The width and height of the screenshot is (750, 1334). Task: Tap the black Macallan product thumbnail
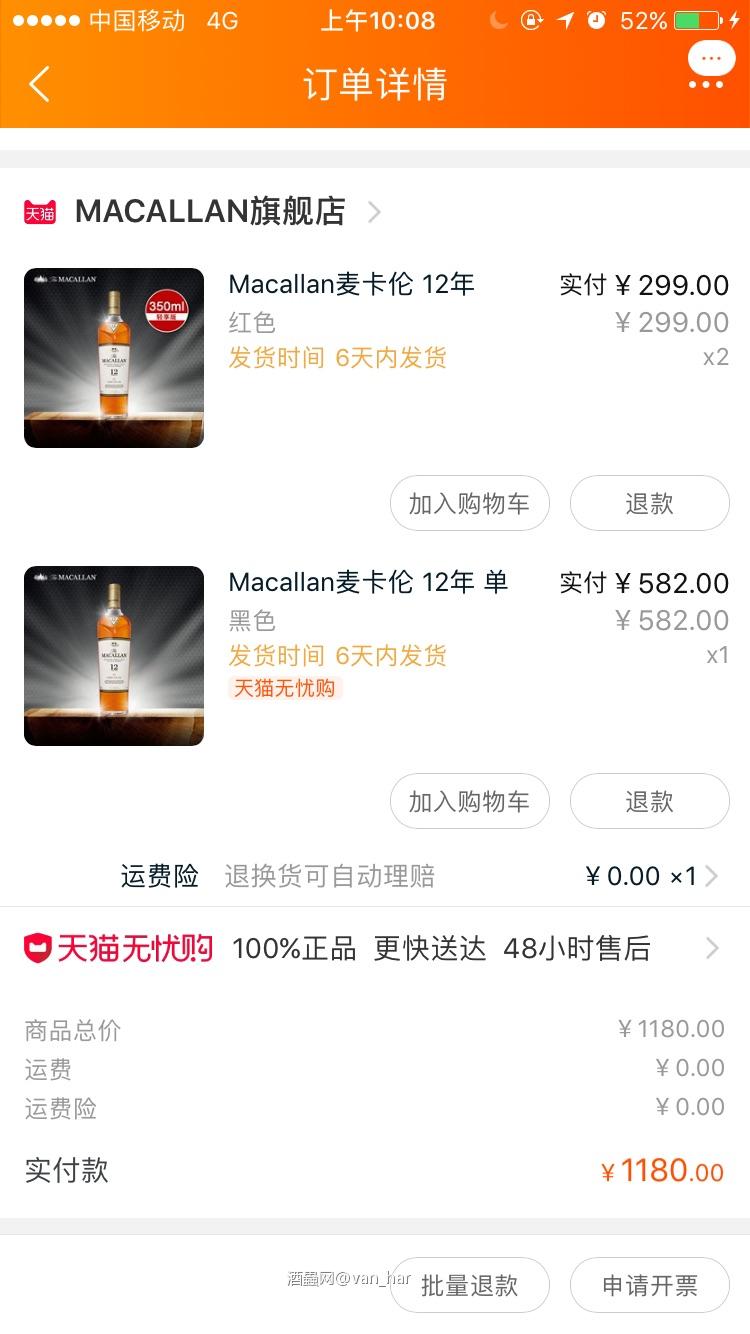[x=113, y=655]
